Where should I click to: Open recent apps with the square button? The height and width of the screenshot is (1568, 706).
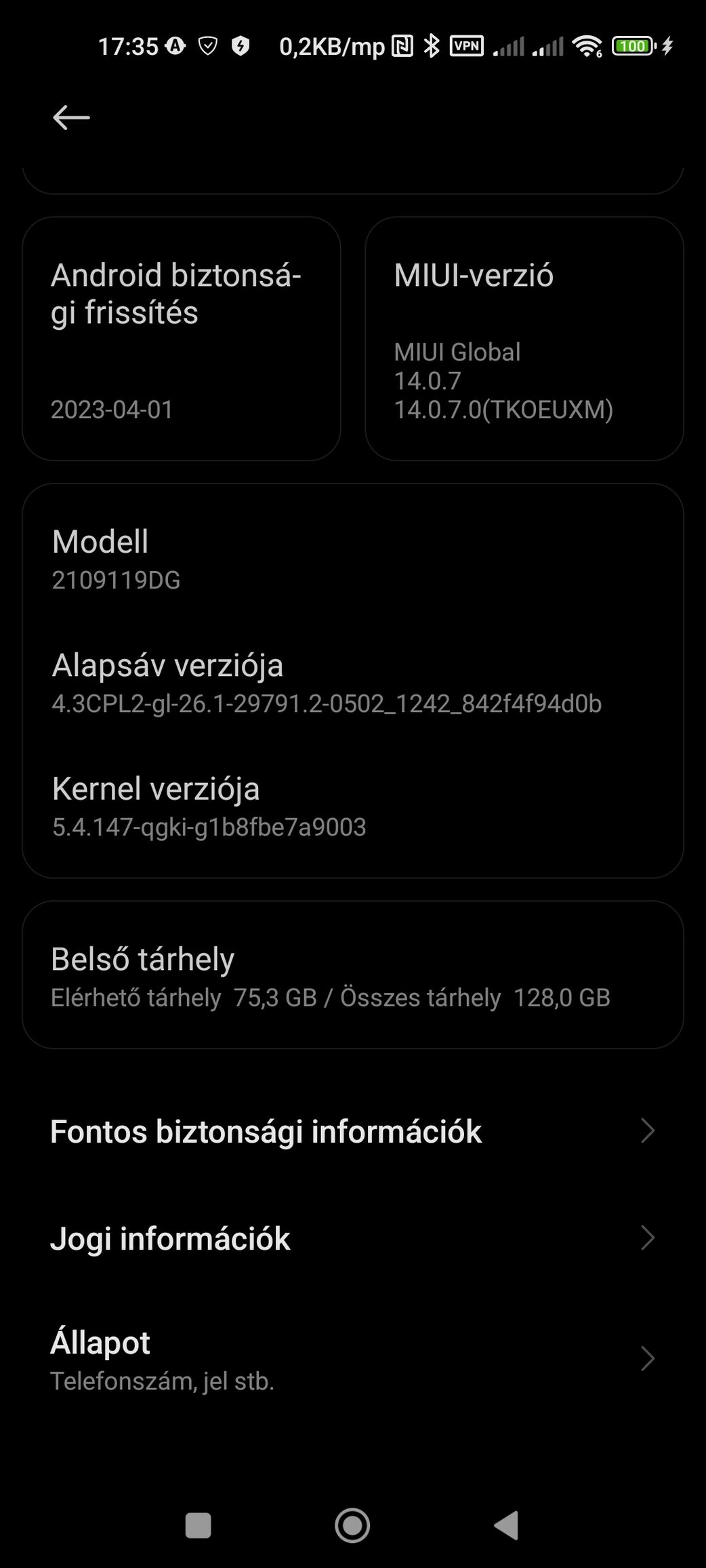(x=198, y=1526)
